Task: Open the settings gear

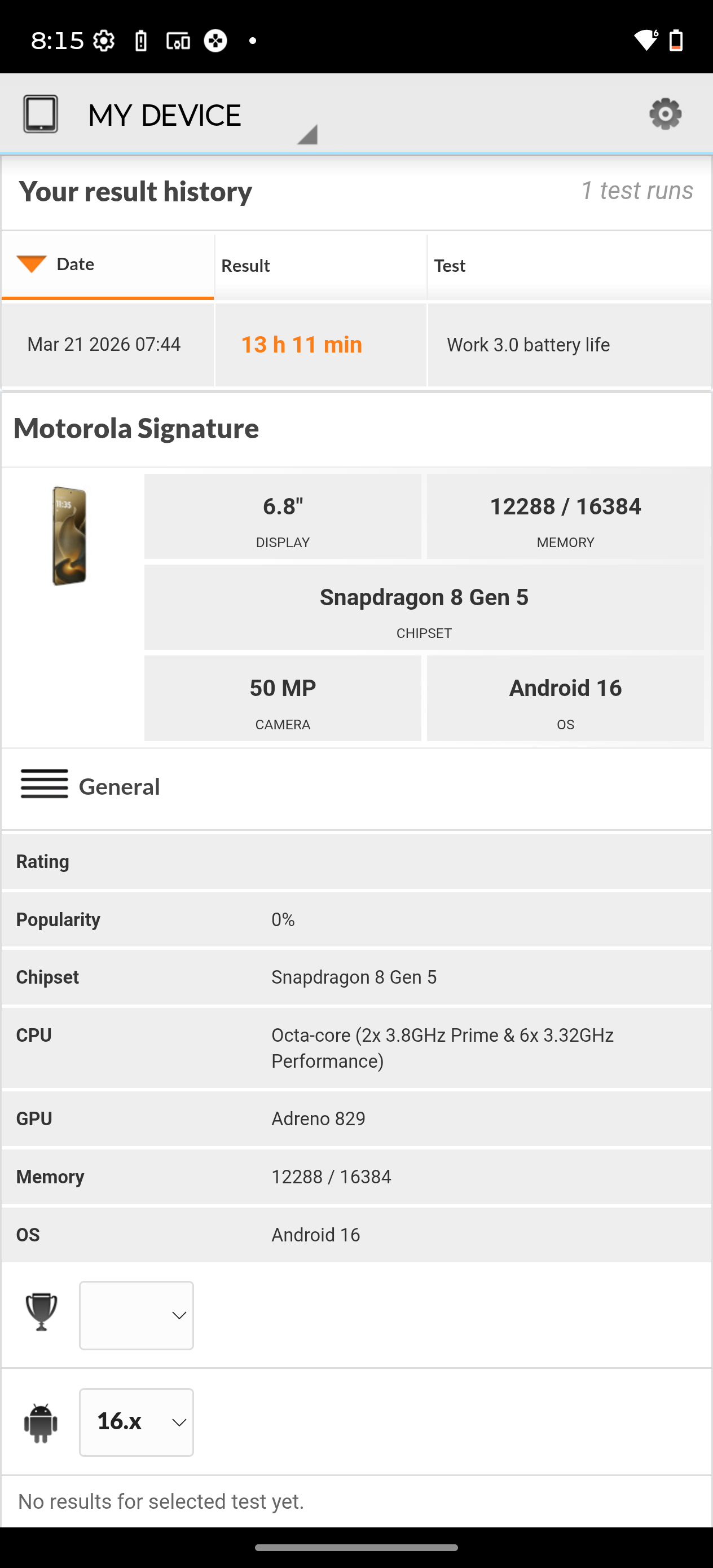Action: (x=665, y=114)
